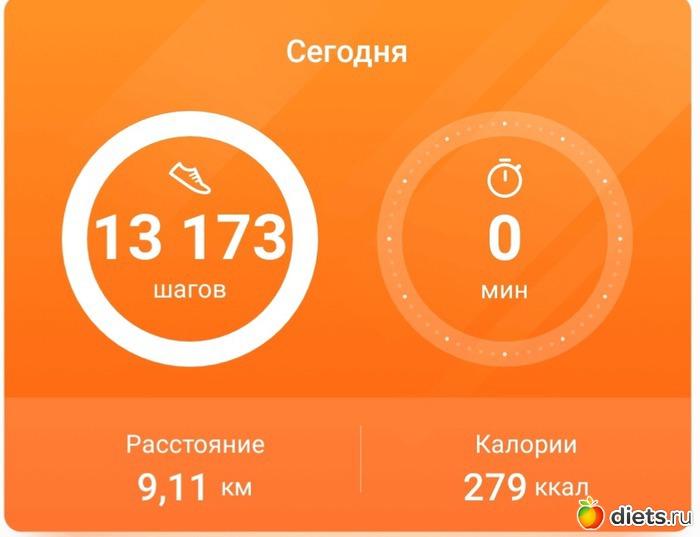Open the Калории 279 ккал calories stat

pos(526,466)
